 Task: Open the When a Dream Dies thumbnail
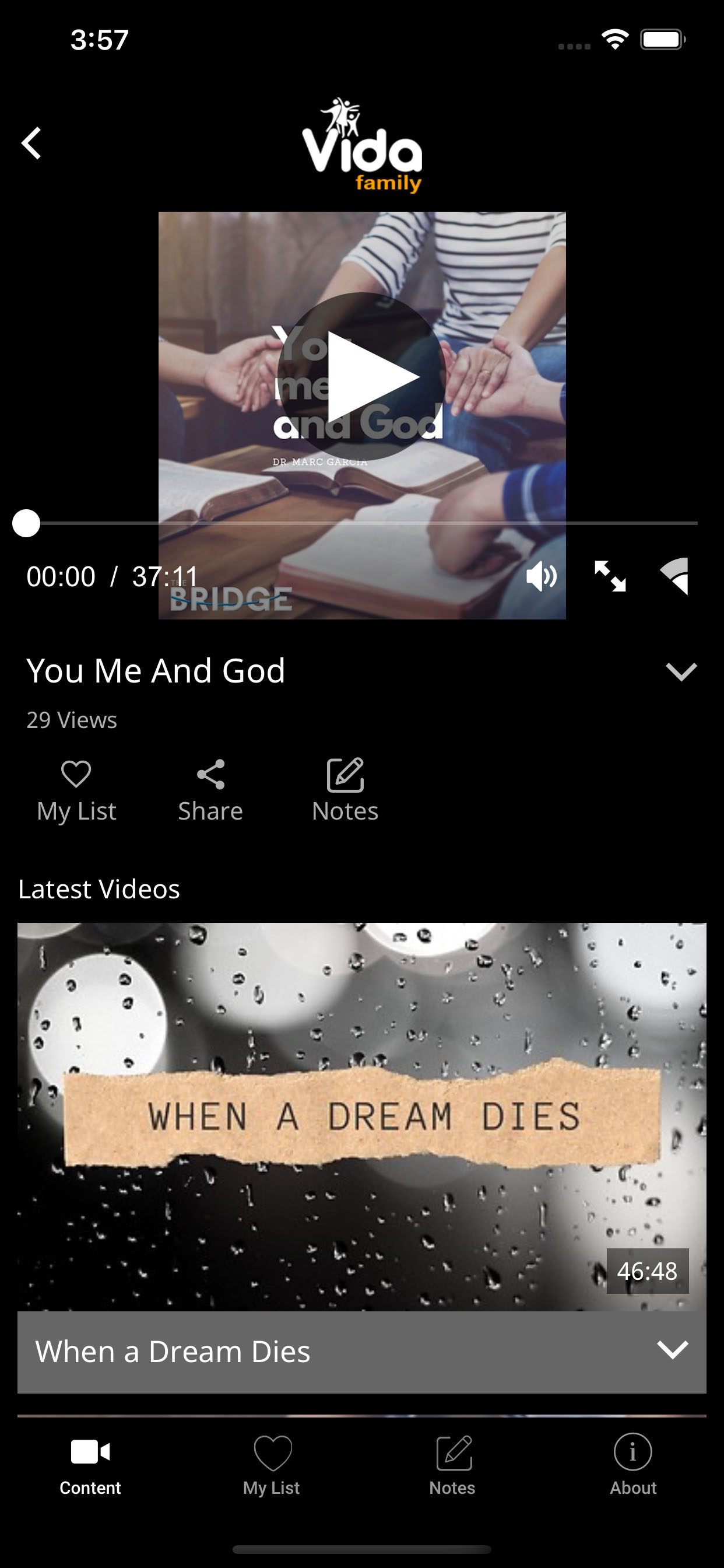coord(362,1116)
